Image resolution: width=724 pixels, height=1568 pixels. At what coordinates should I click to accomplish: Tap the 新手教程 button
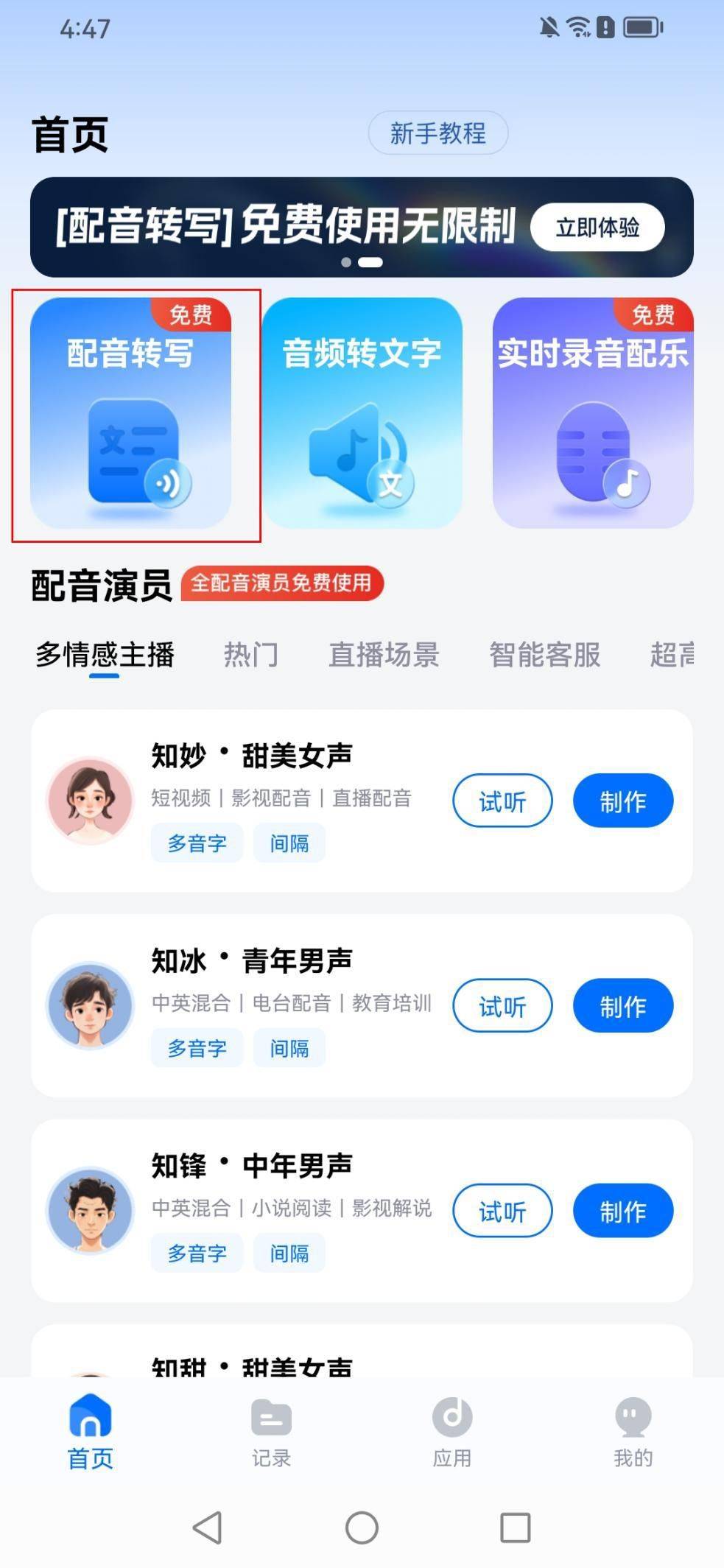pyautogui.click(x=438, y=133)
